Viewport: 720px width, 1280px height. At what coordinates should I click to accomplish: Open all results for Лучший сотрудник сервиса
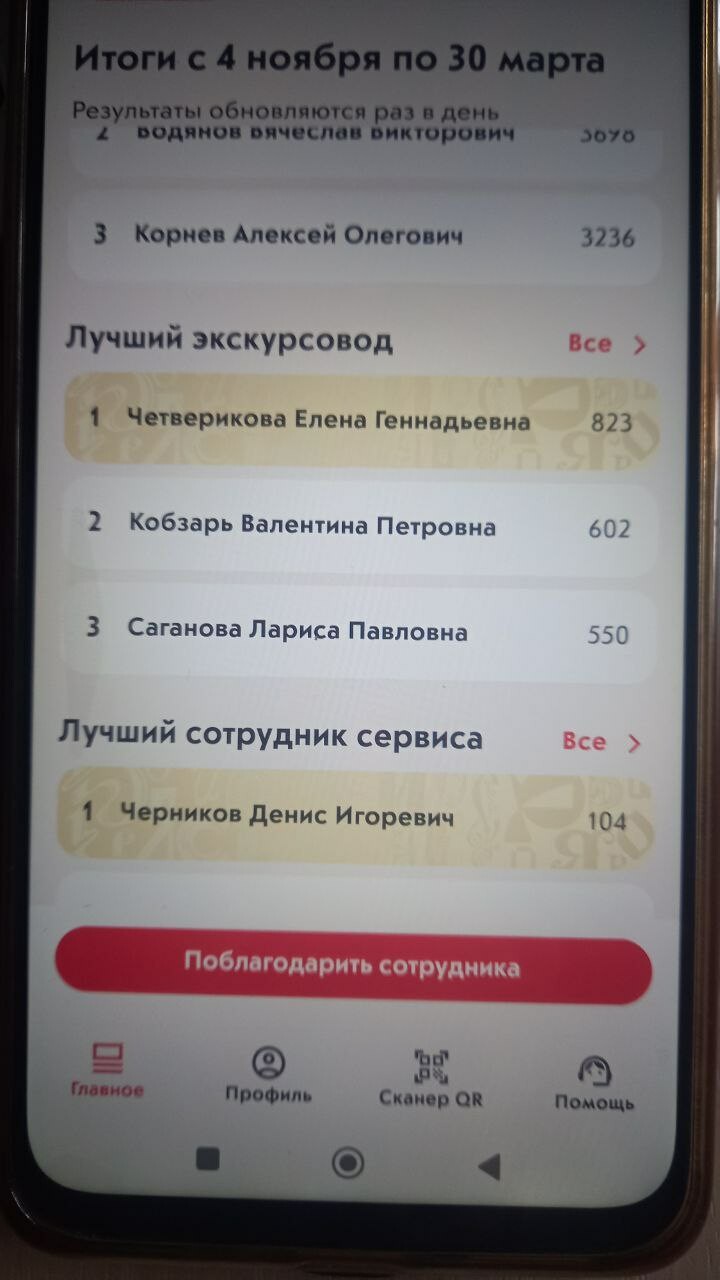601,742
